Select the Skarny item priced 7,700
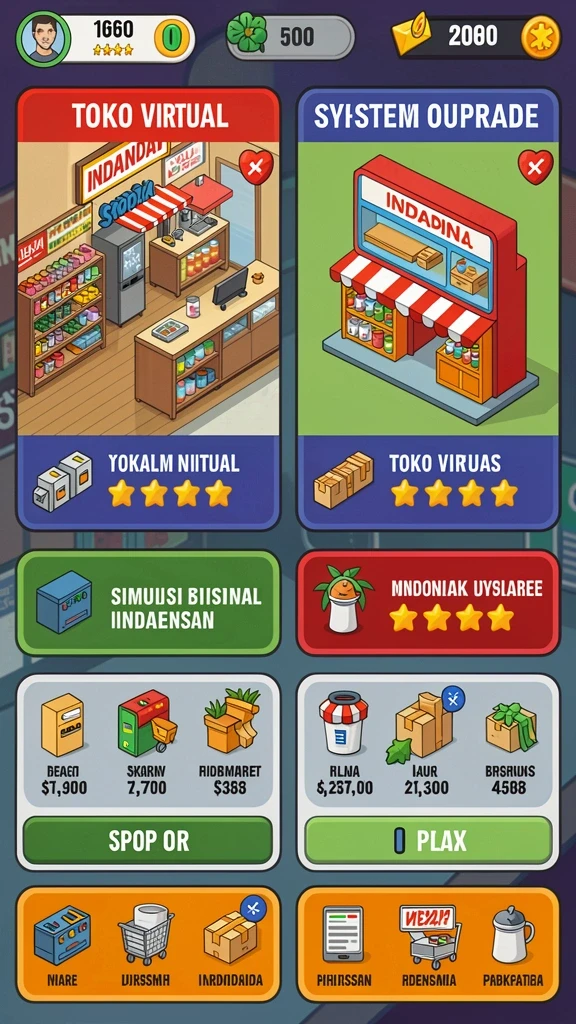Image resolution: width=576 pixels, height=1024 pixels. [147, 744]
